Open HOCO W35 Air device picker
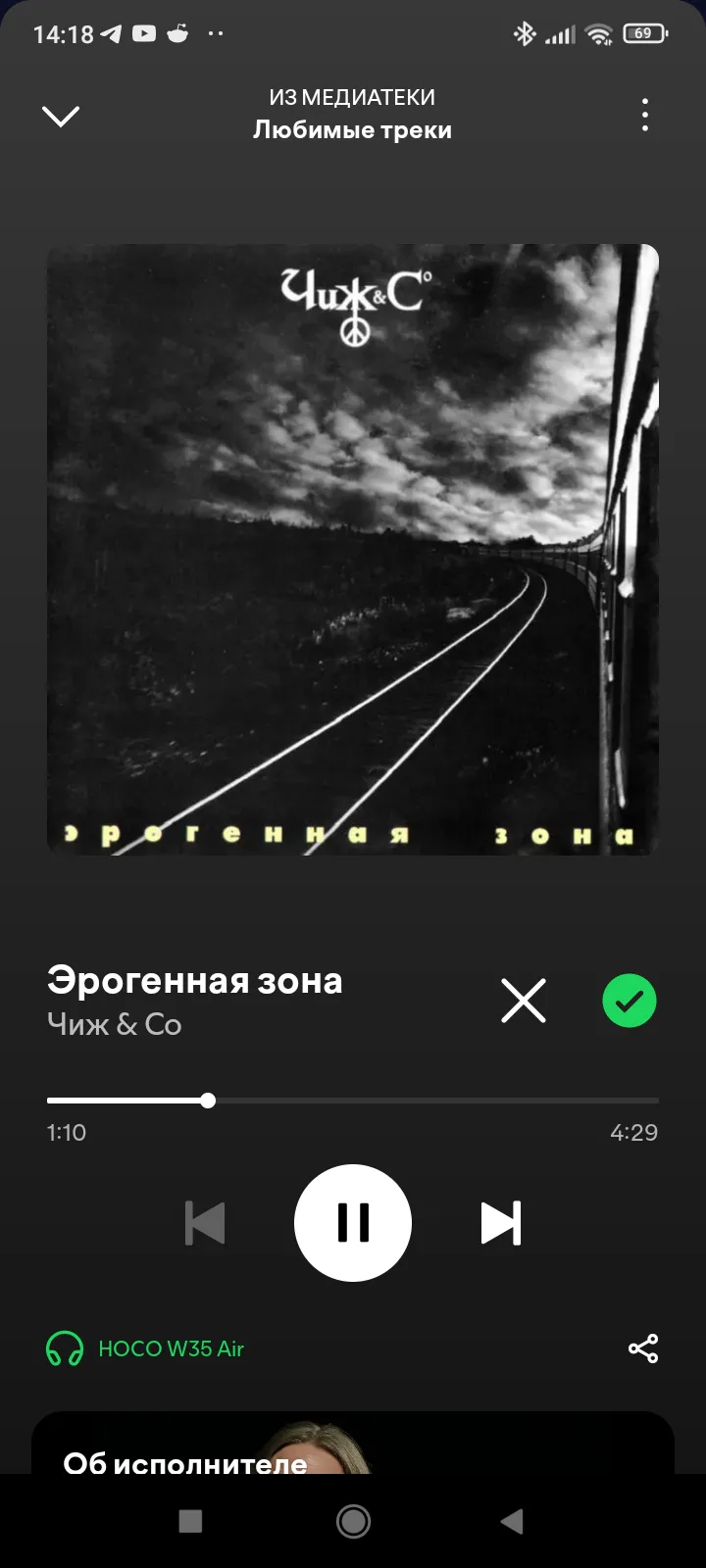The image size is (706, 1568). click(x=145, y=1348)
